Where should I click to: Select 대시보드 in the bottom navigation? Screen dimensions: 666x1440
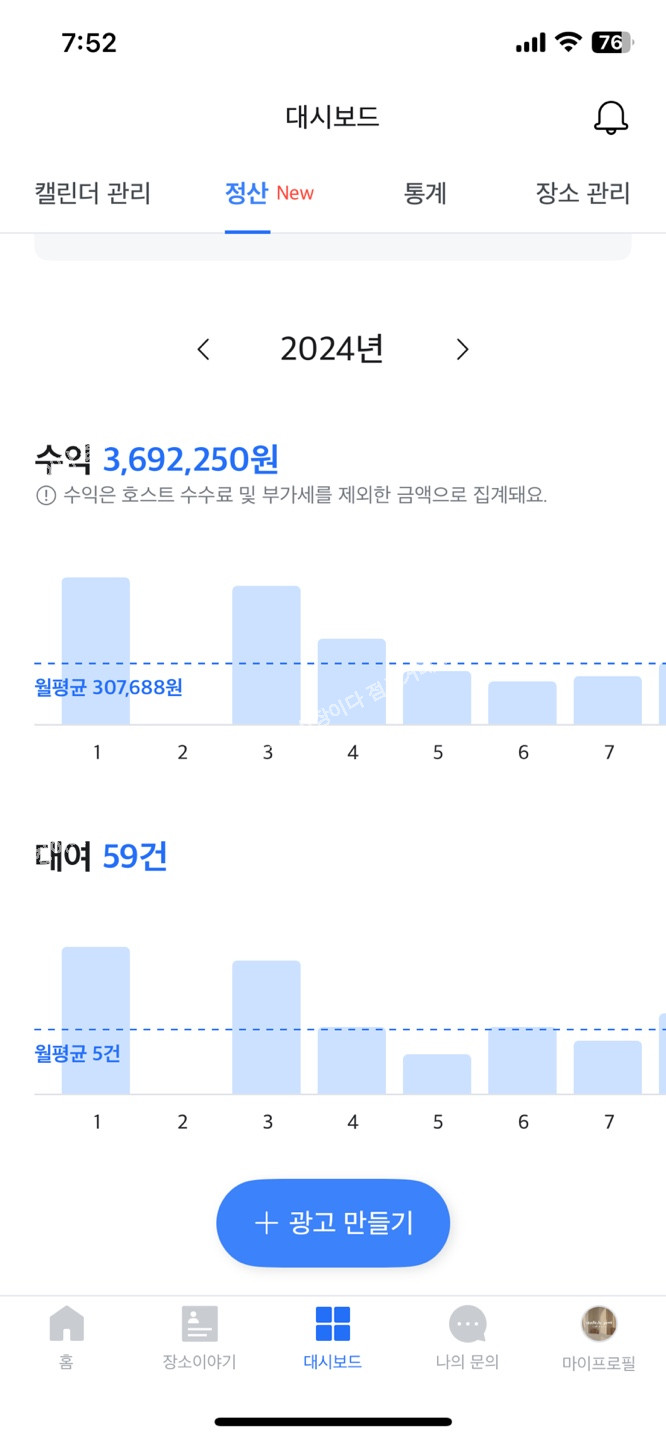pyautogui.click(x=333, y=1337)
